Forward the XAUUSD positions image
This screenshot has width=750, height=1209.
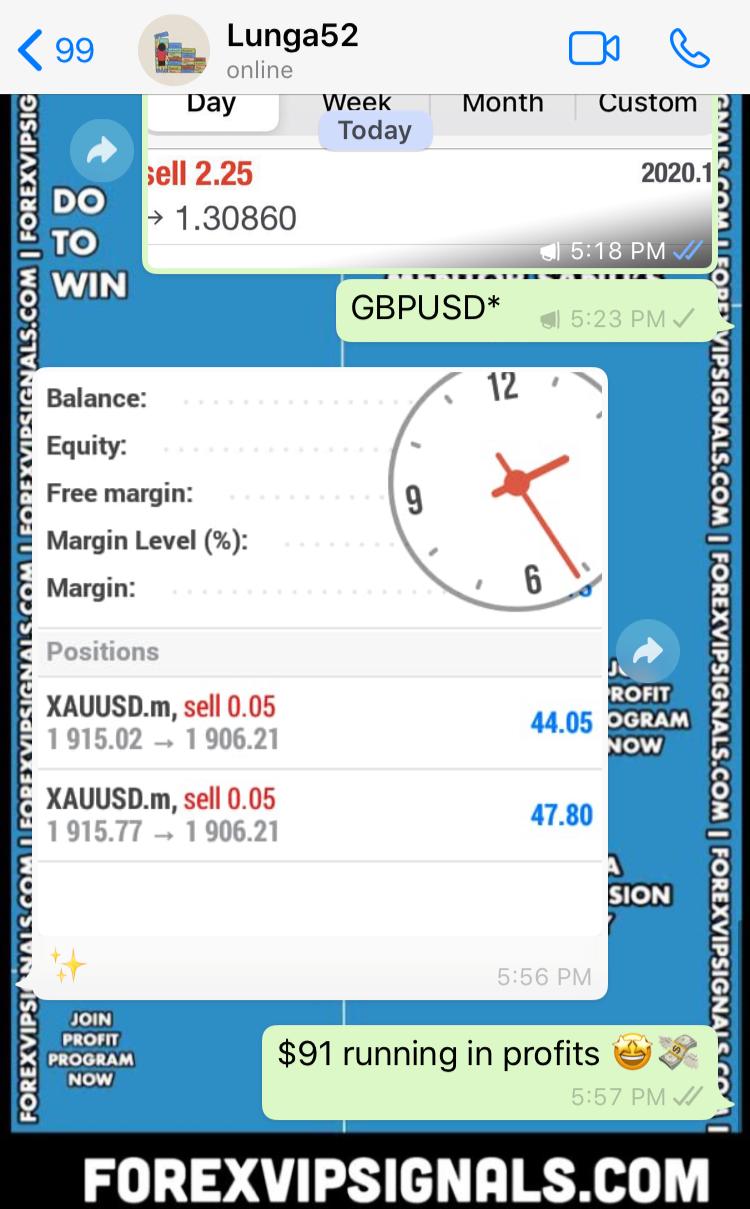(x=647, y=652)
